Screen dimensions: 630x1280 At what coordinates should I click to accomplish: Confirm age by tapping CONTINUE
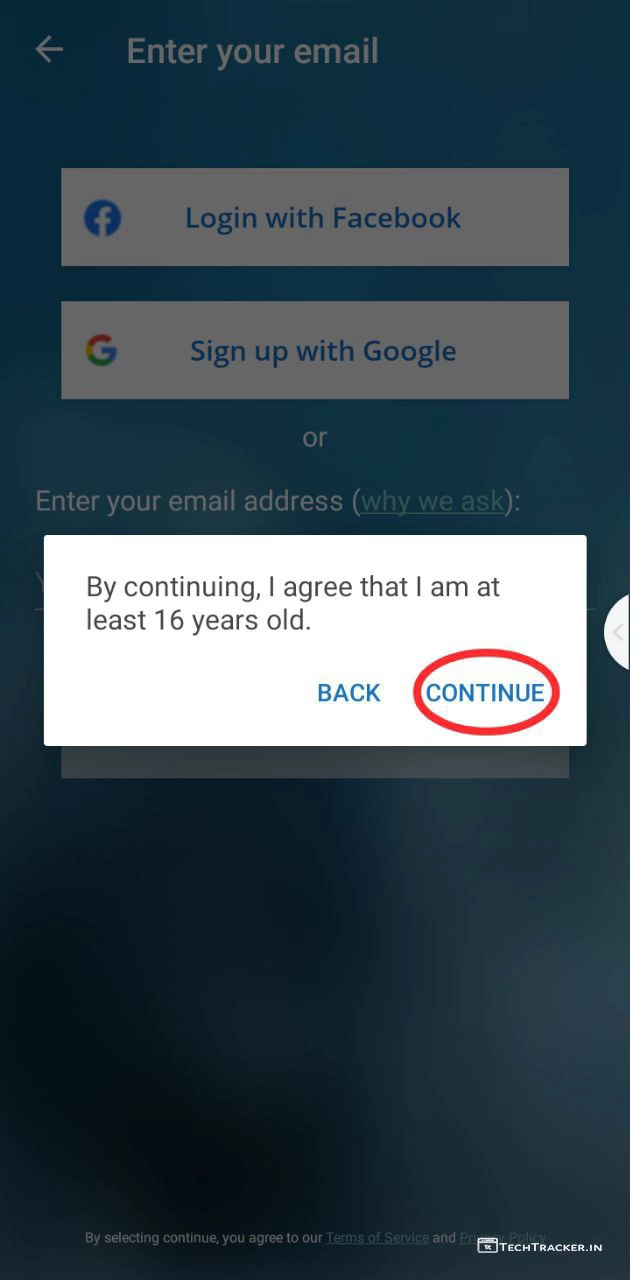[485, 693]
